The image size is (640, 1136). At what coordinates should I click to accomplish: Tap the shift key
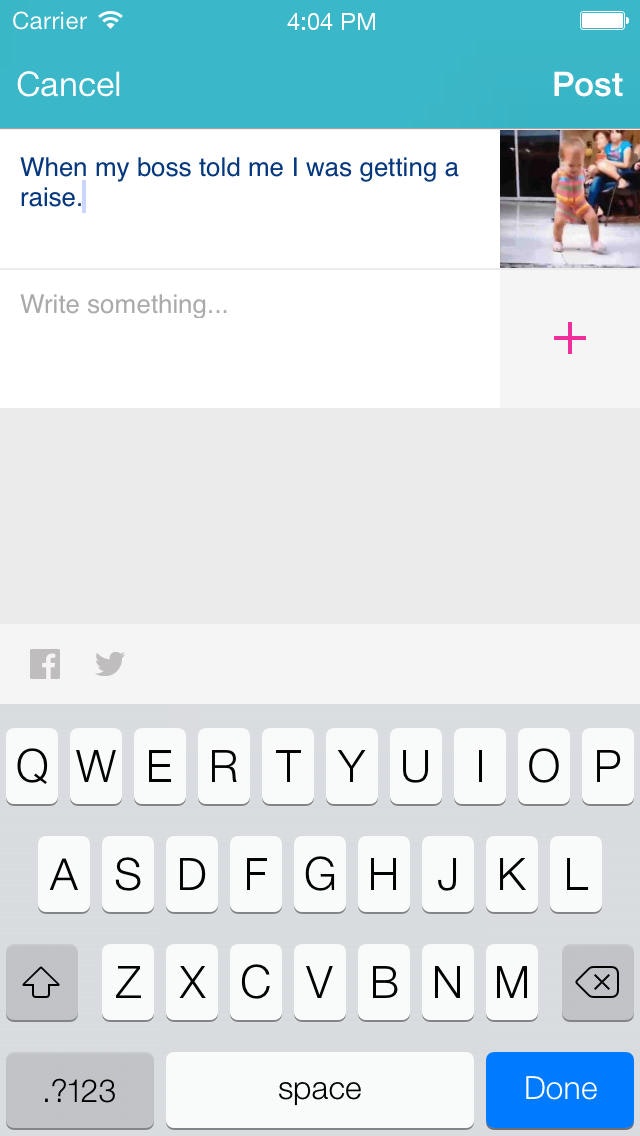coord(42,984)
